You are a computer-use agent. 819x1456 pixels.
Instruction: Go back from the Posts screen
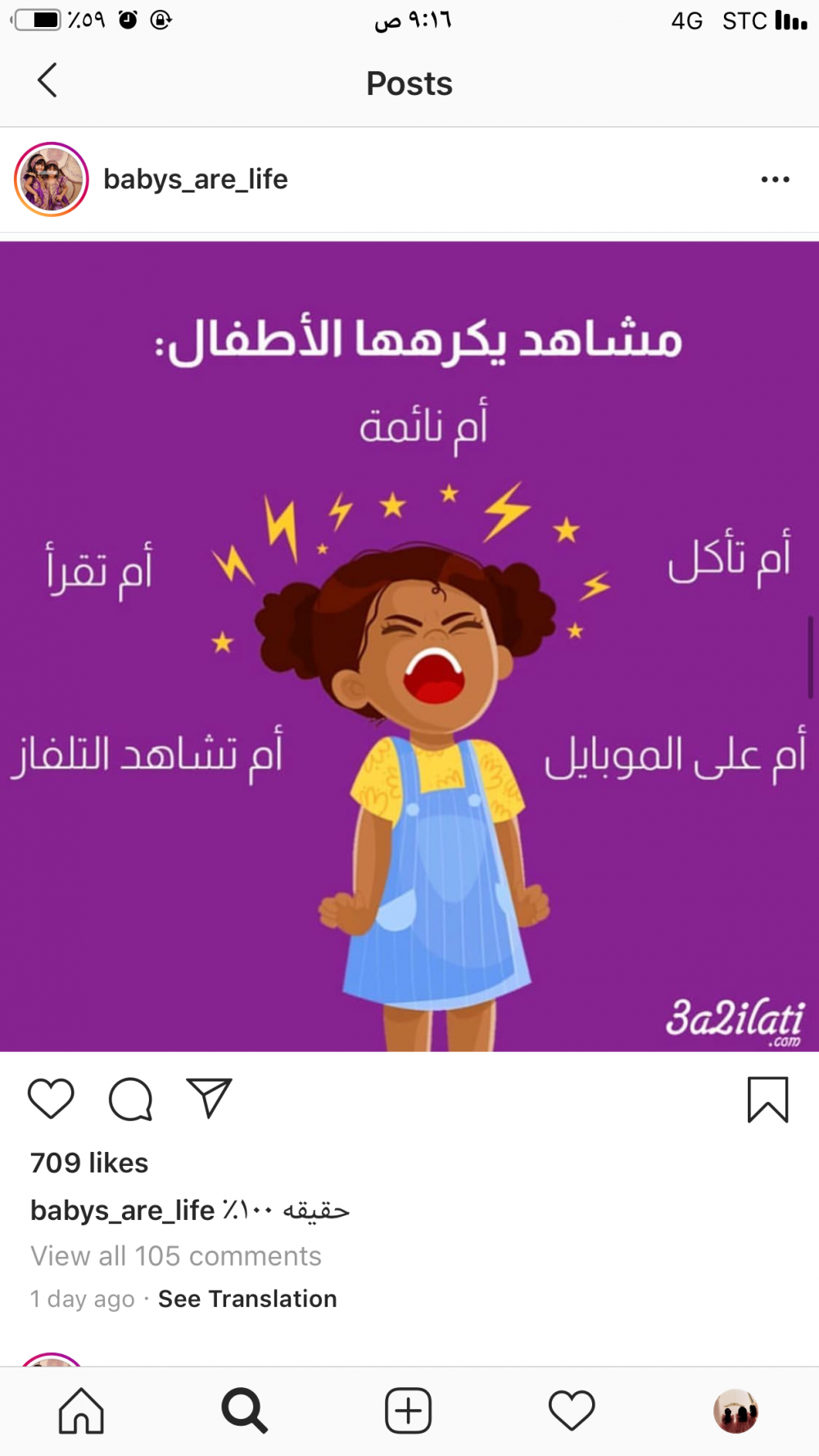coord(48,81)
